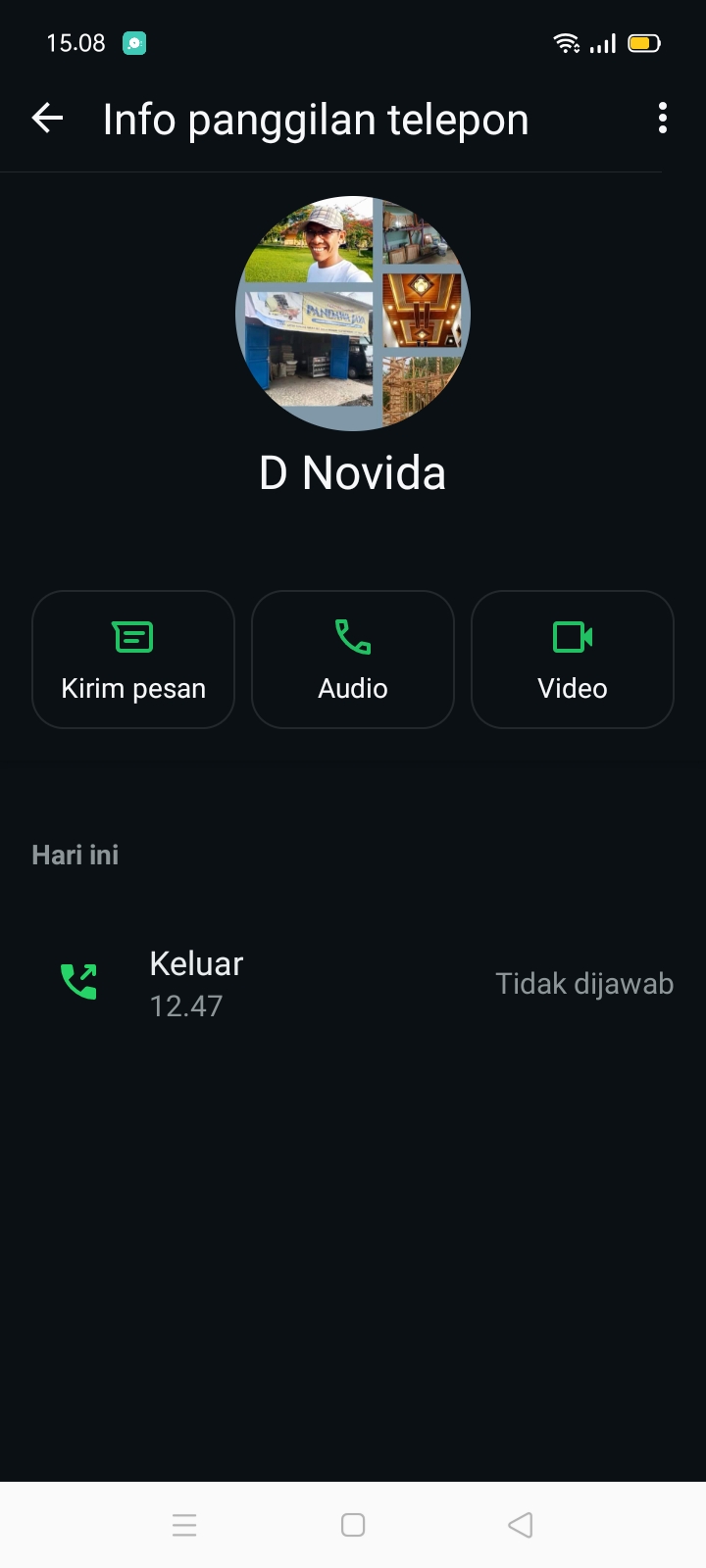
Task: Start a voice call via Audio button
Action: point(352,659)
